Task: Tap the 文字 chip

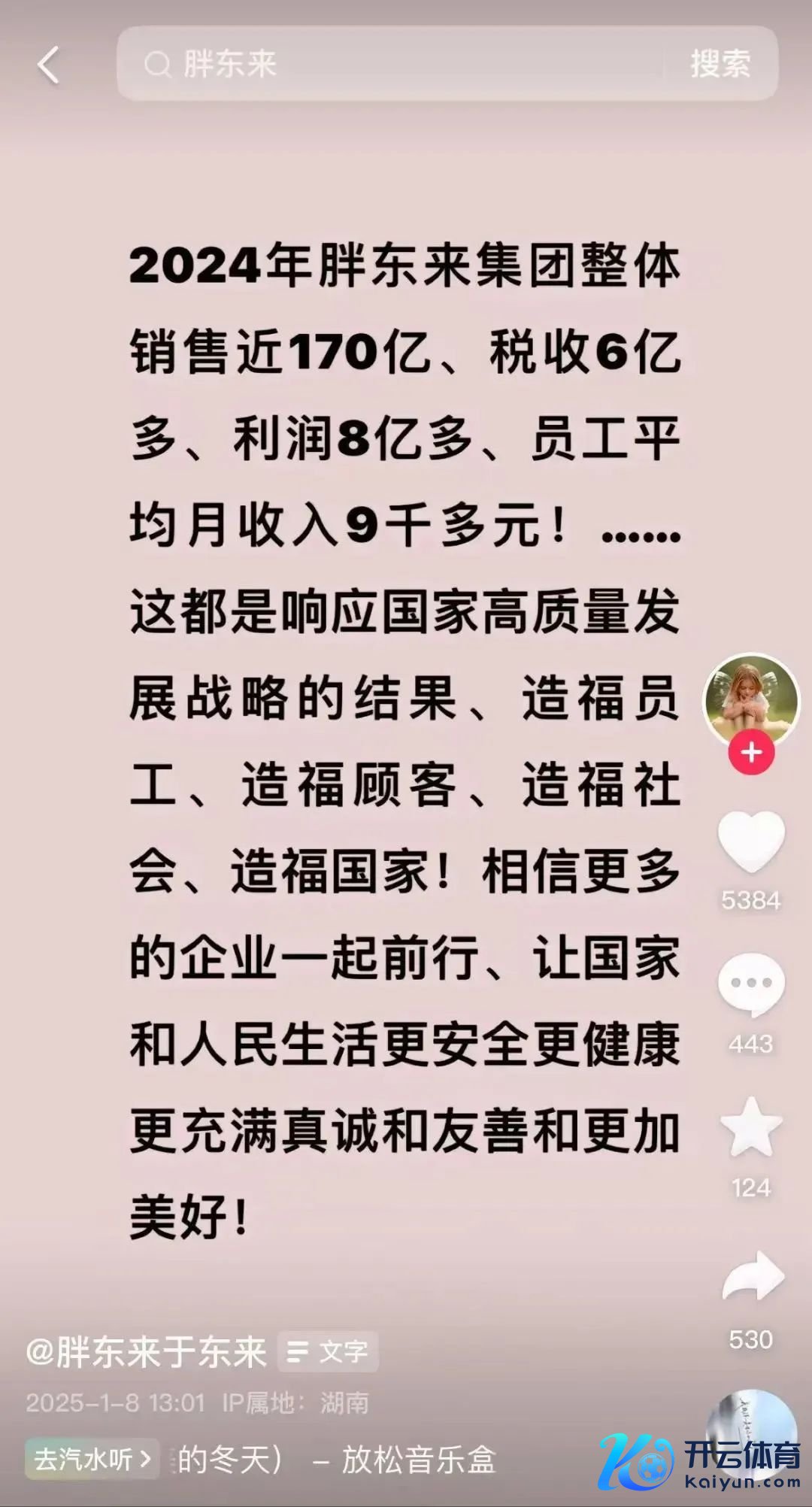Action: [329, 1352]
